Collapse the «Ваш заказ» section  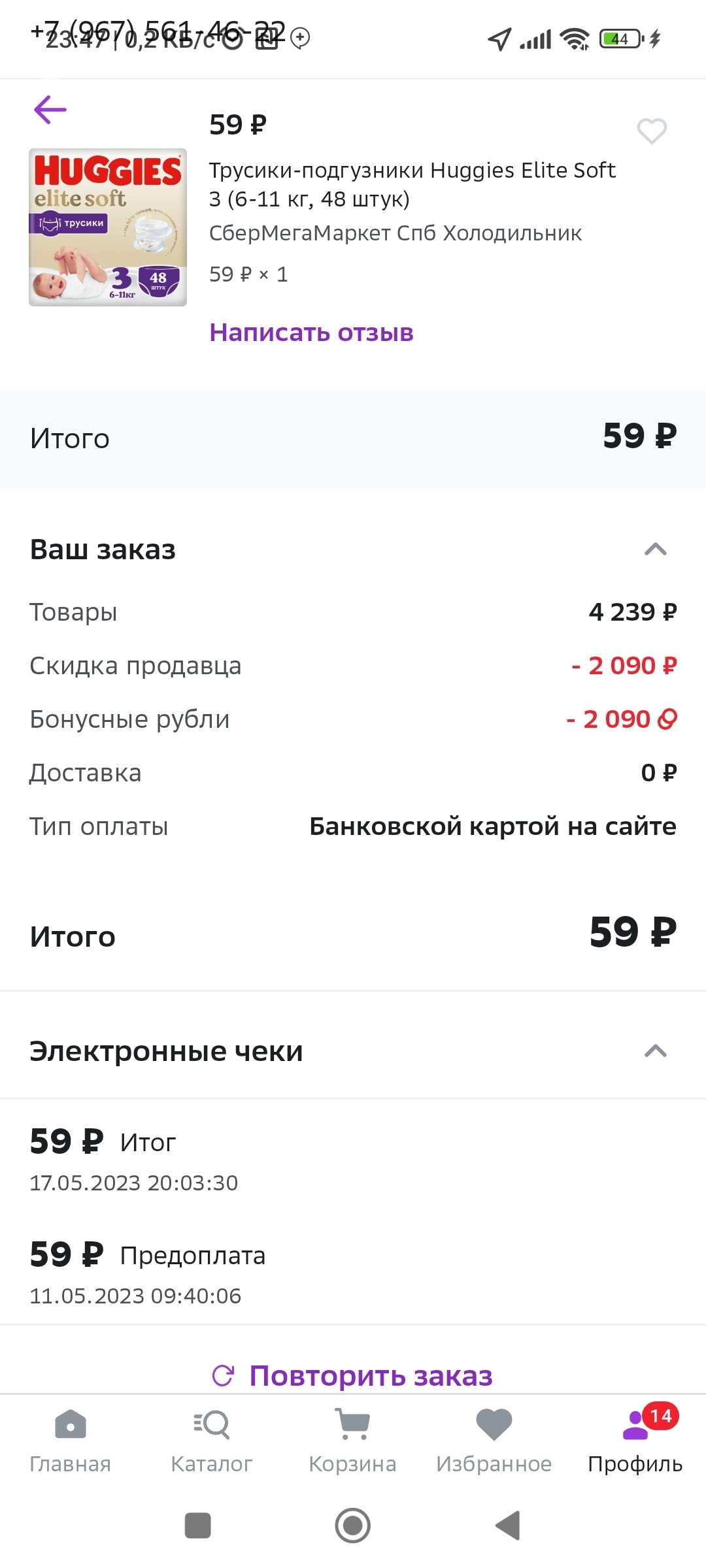655,549
